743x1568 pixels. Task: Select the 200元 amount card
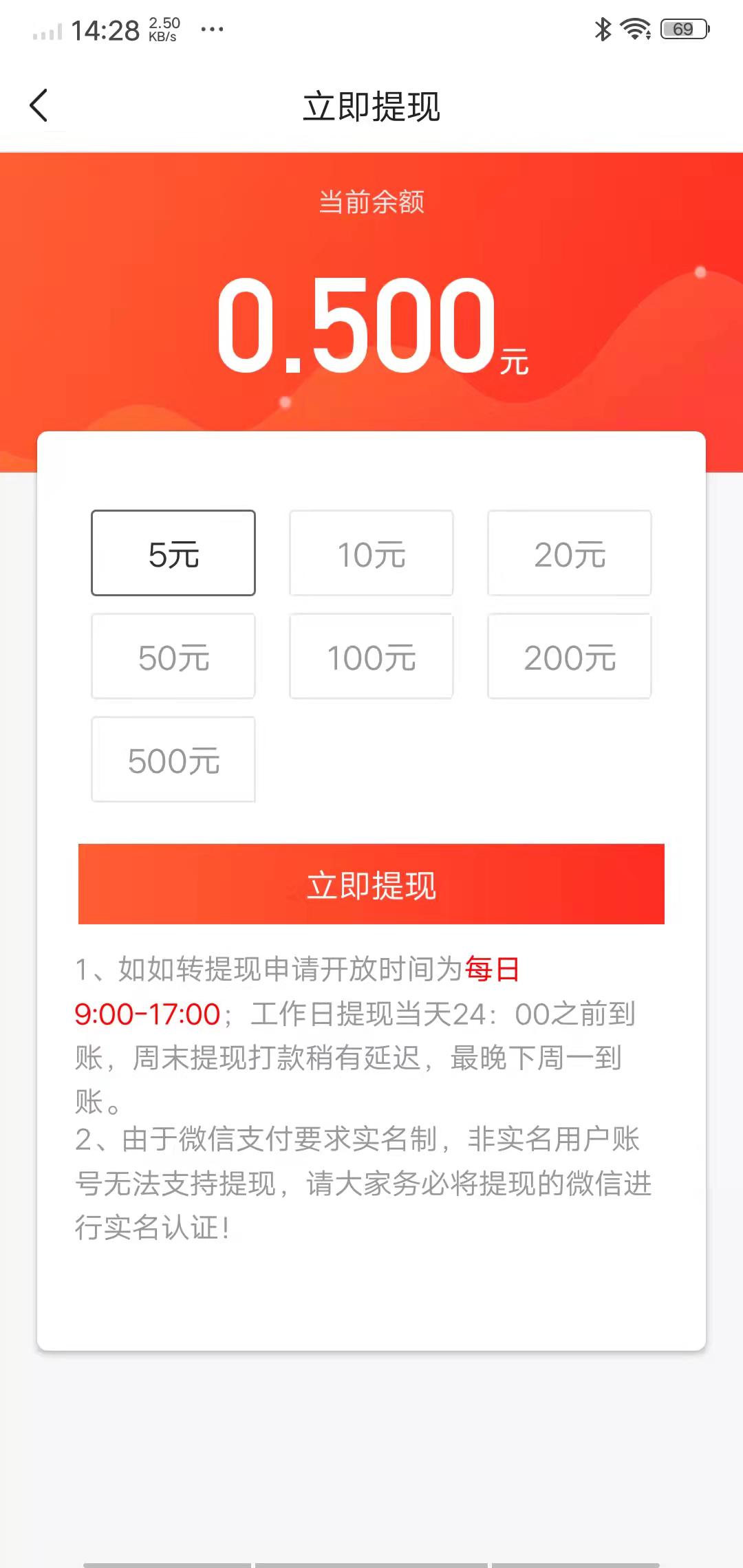pyautogui.click(x=569, y=655)
